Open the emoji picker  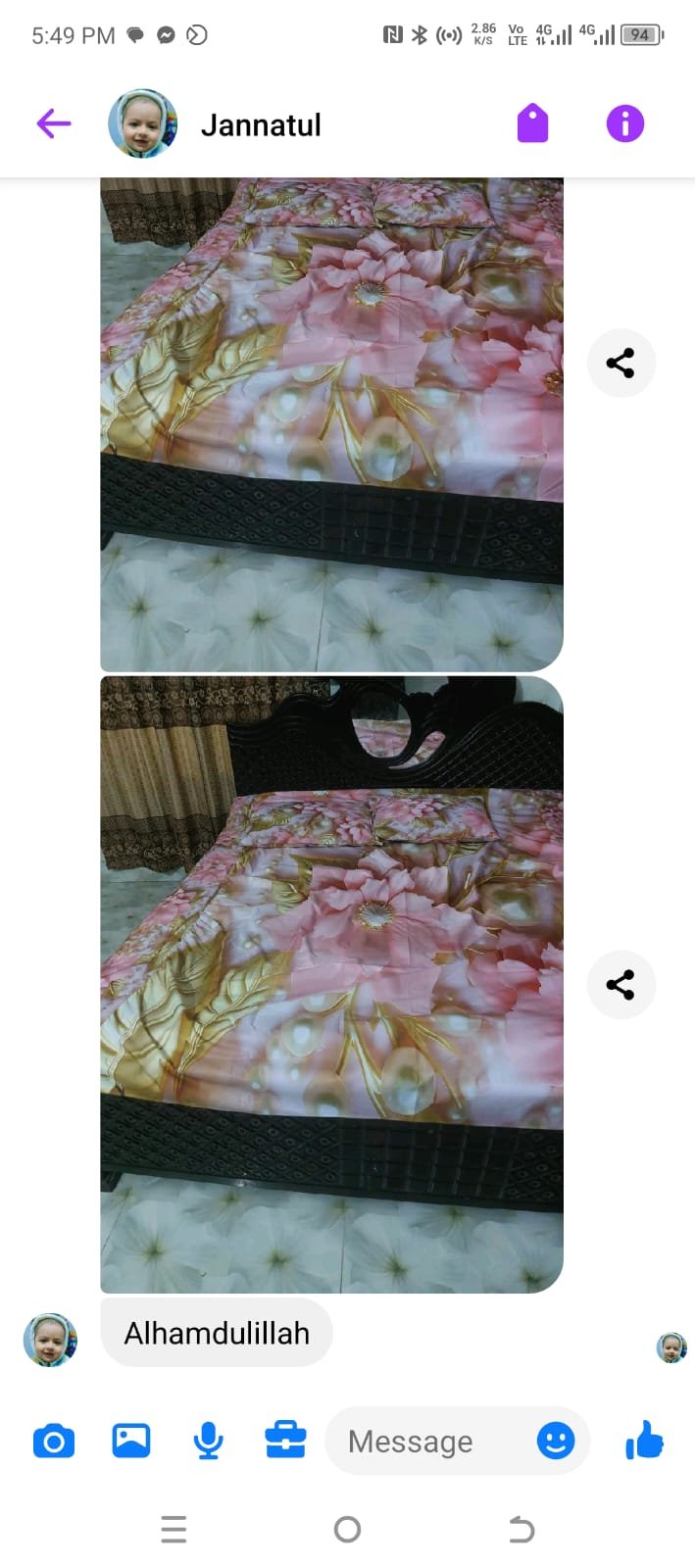(555, 1441)
